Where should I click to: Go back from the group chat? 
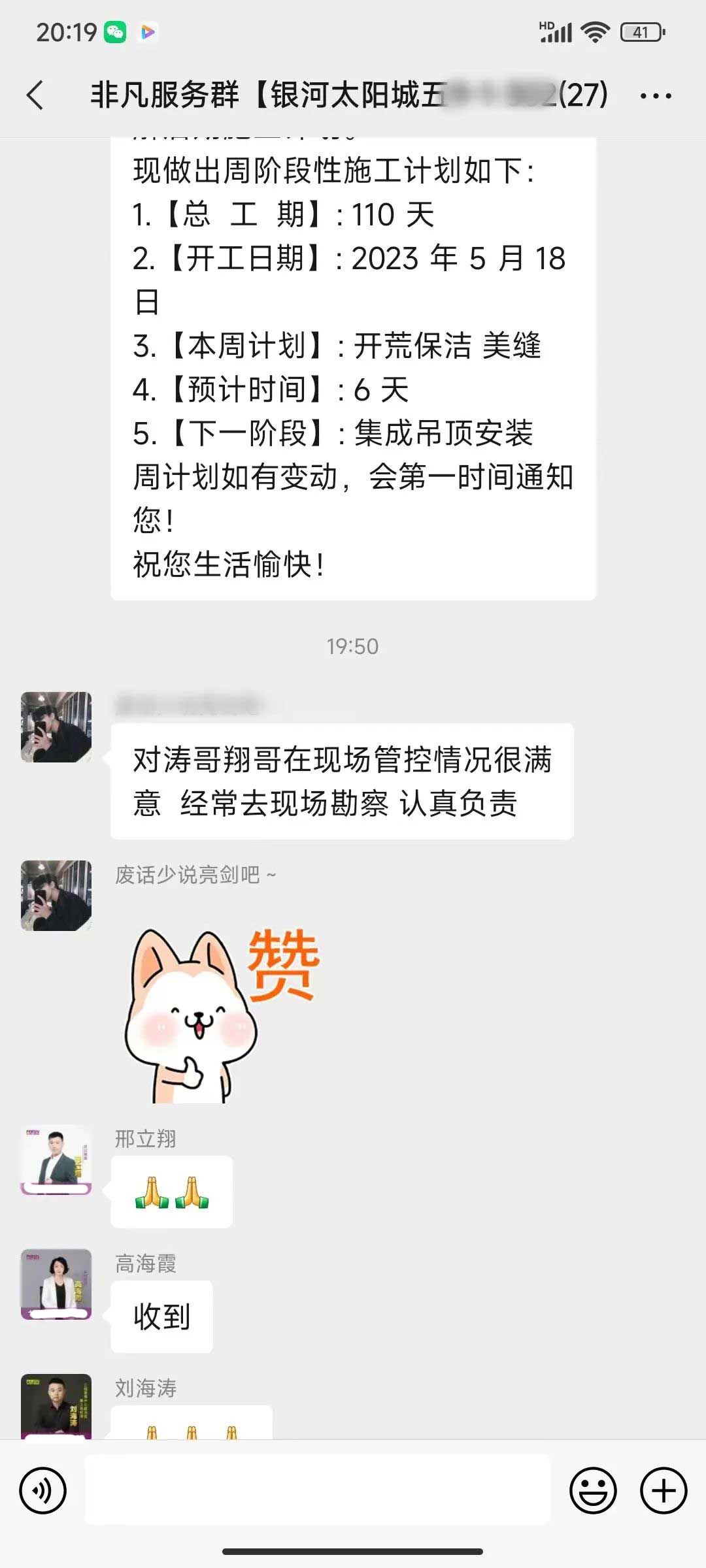coord(36,95)
